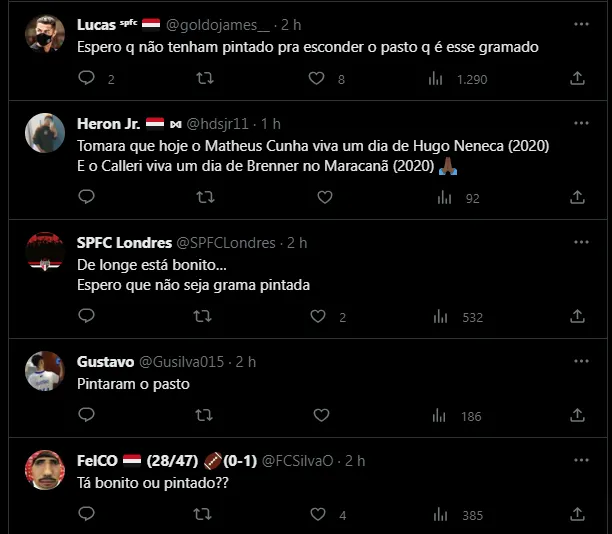Viewport: 612px width, 534px height.
Task: Open Heron Jr.'s profile picture
Action: (44, 132)
